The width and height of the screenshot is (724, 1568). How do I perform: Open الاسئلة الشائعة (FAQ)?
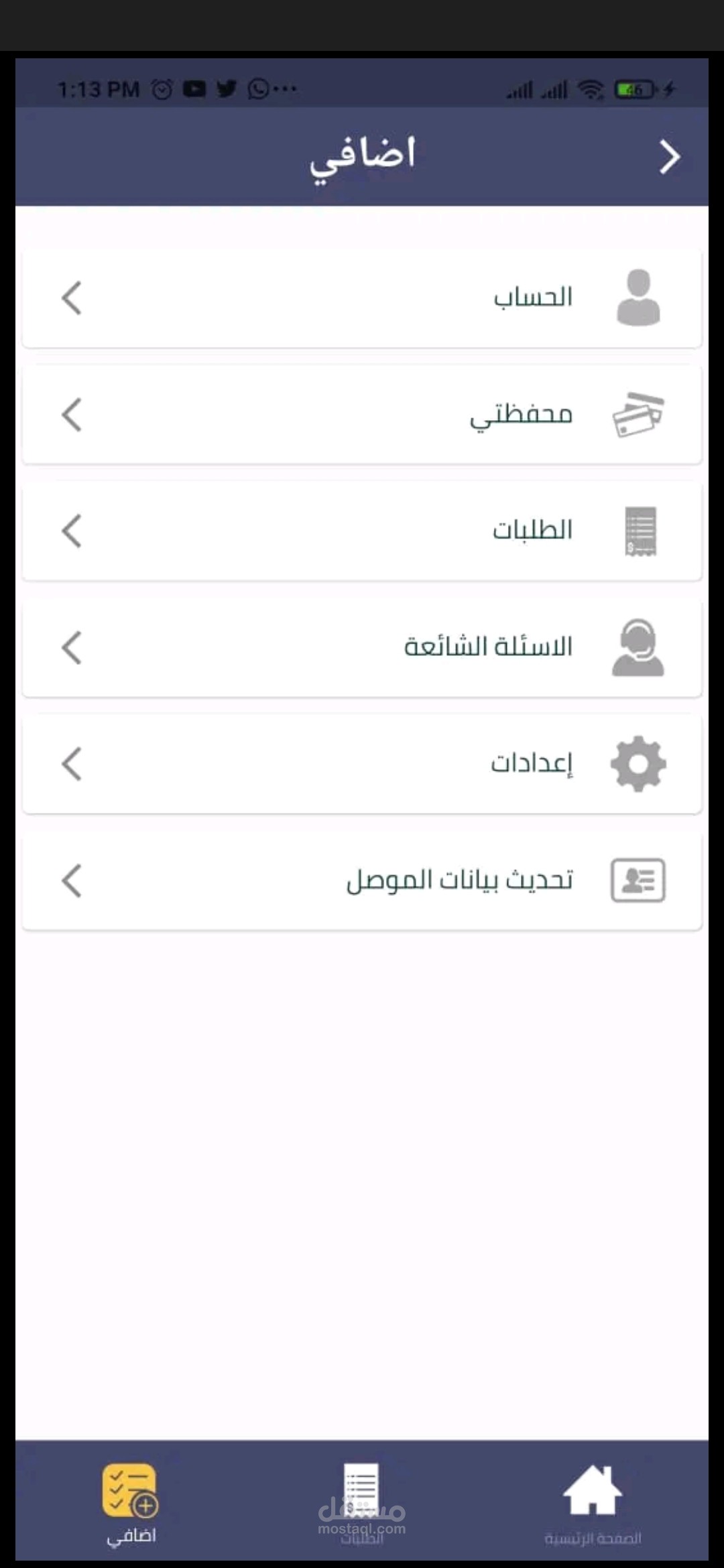[x=362, y=648]
